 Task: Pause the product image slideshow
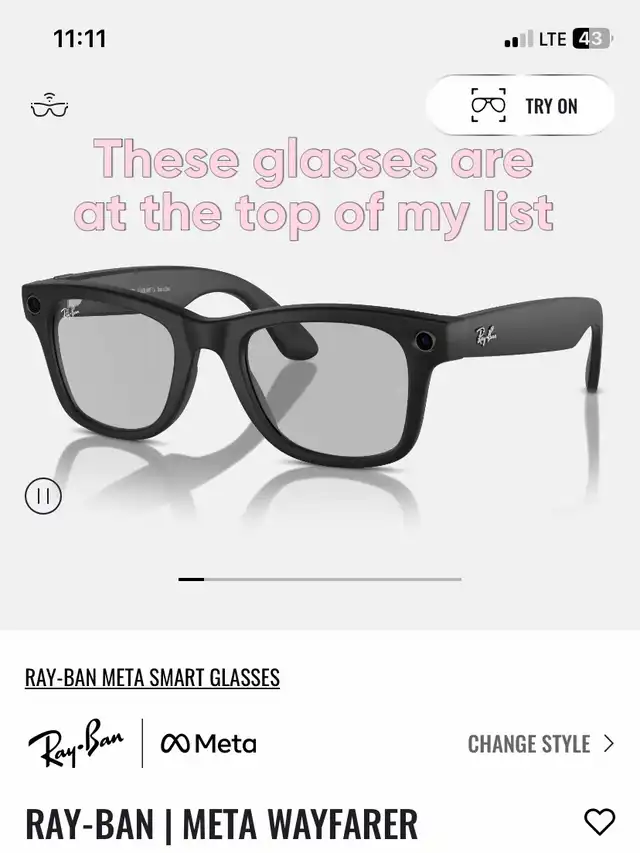[x=43, y=495]
